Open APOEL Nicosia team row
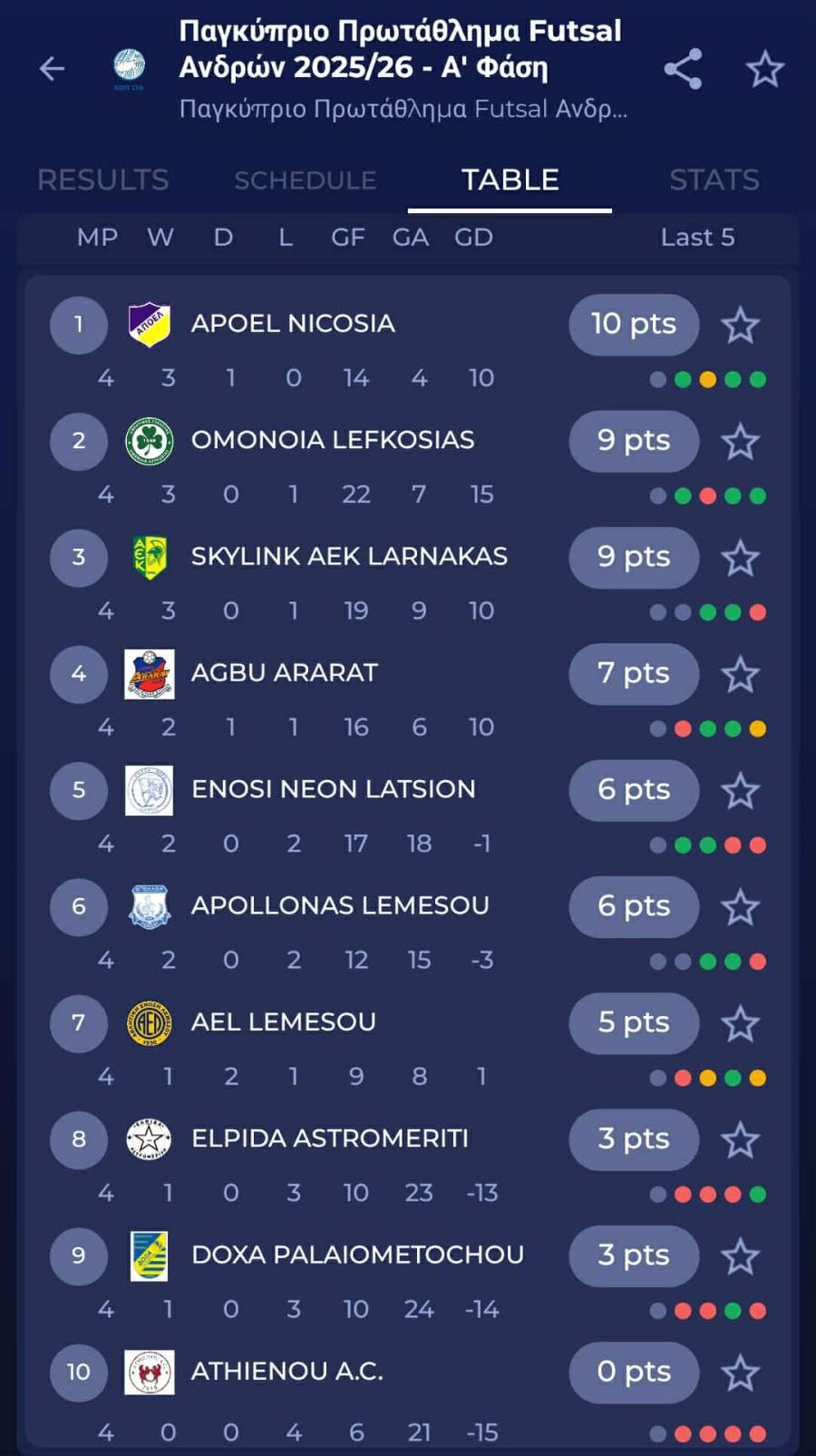 [293, 324]
